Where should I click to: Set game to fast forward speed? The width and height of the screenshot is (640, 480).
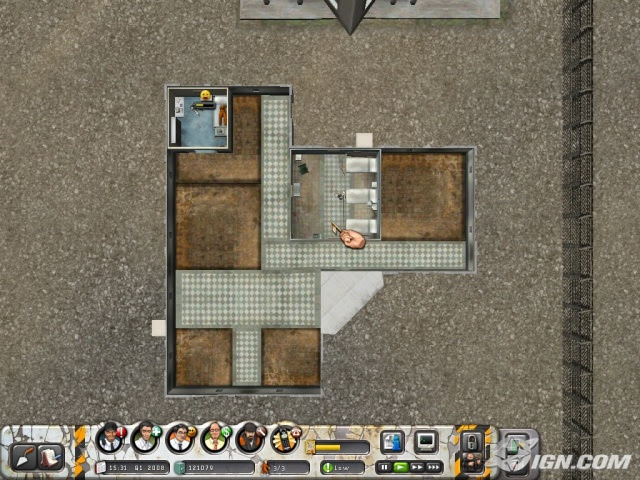point(417,467)
